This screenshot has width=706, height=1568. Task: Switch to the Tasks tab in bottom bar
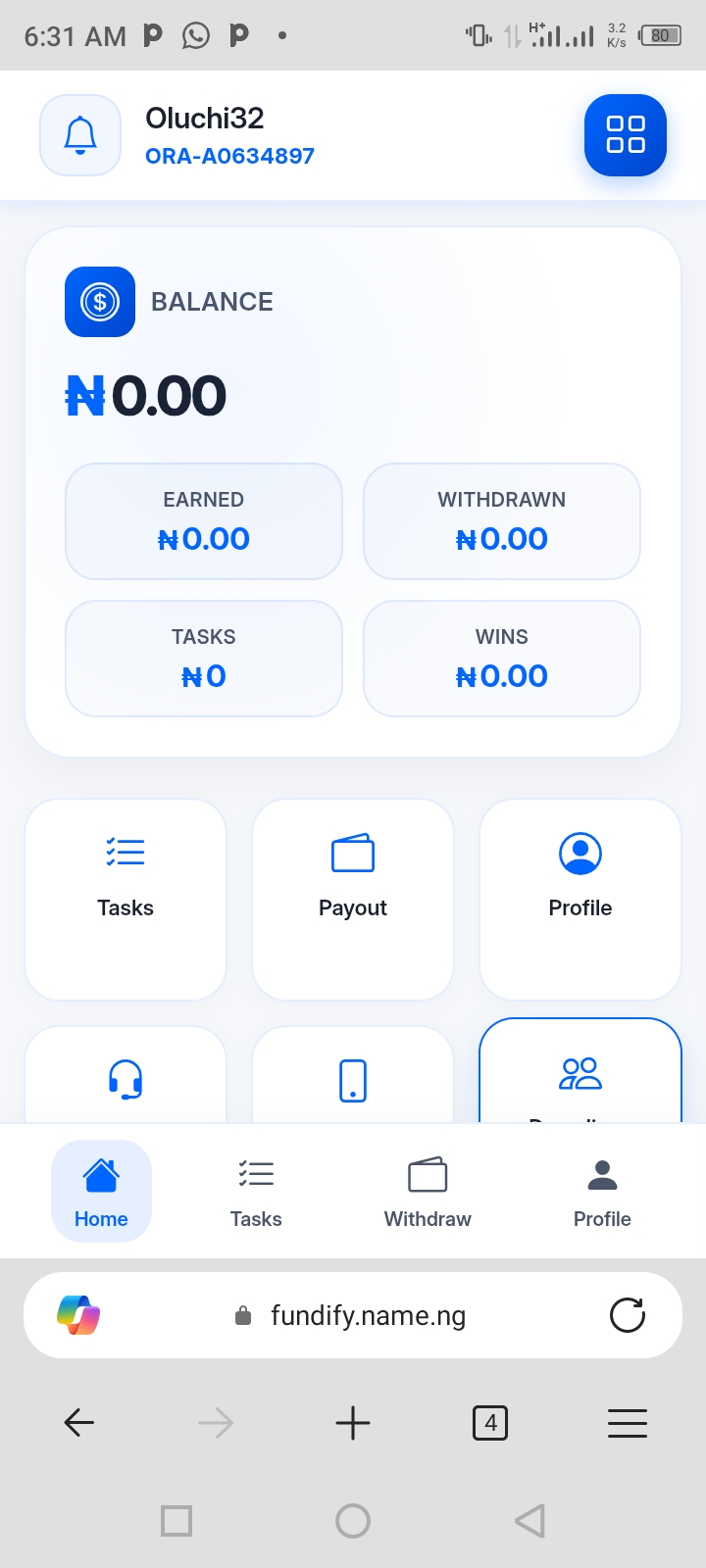256,1191
